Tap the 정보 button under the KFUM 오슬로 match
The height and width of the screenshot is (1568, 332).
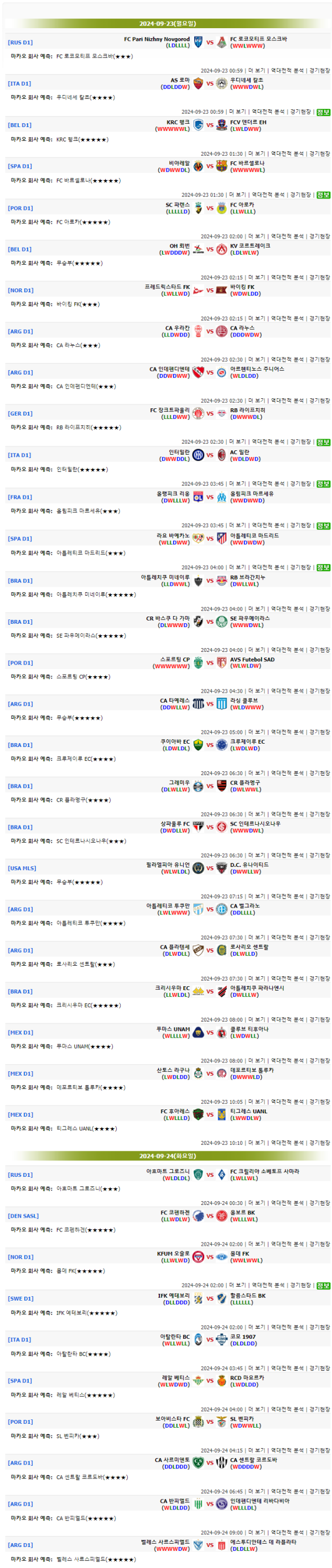323,1285
